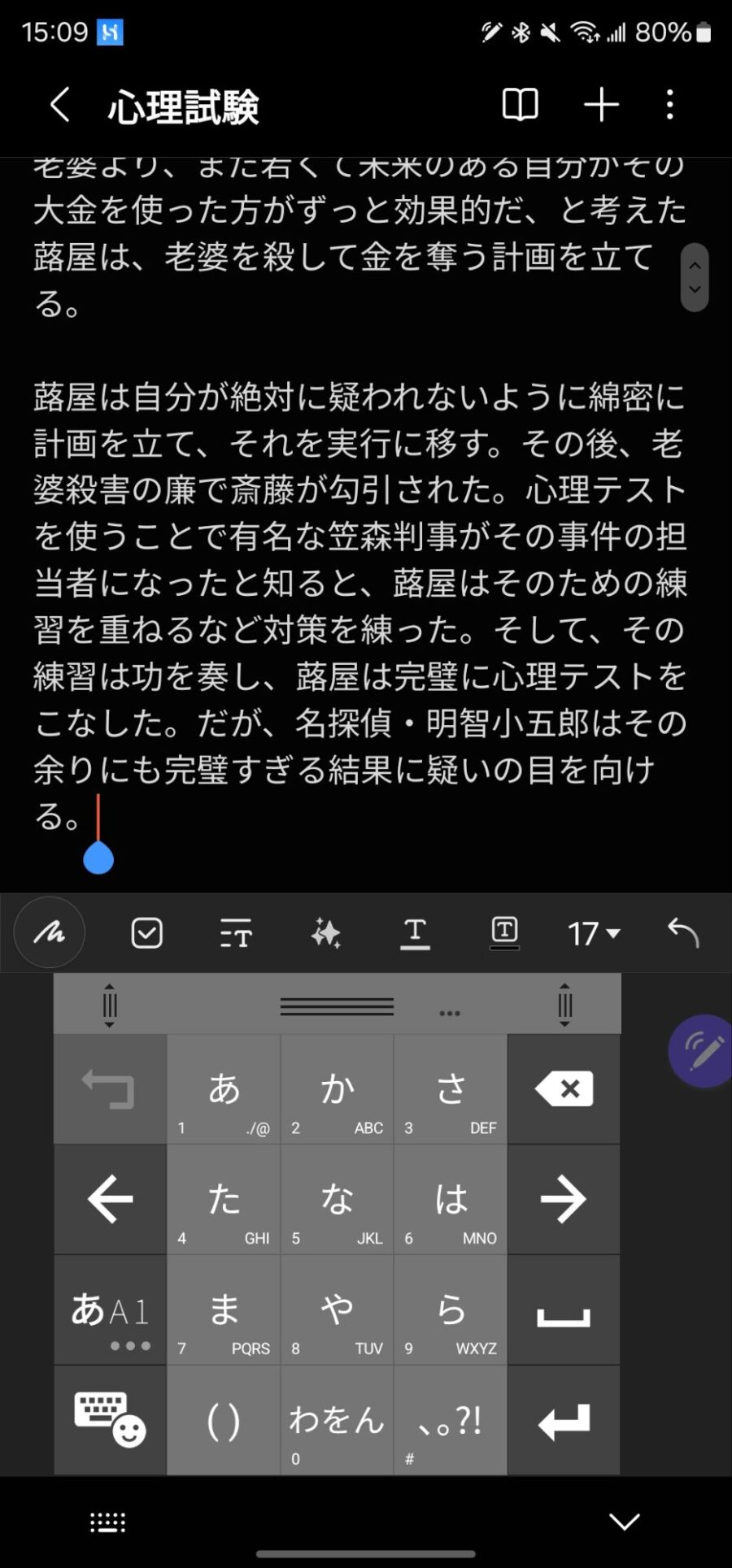Switch input mode with あA1 key
Screen dimensions: 732x1568
pyautogui.click(x=110, y=1311)
